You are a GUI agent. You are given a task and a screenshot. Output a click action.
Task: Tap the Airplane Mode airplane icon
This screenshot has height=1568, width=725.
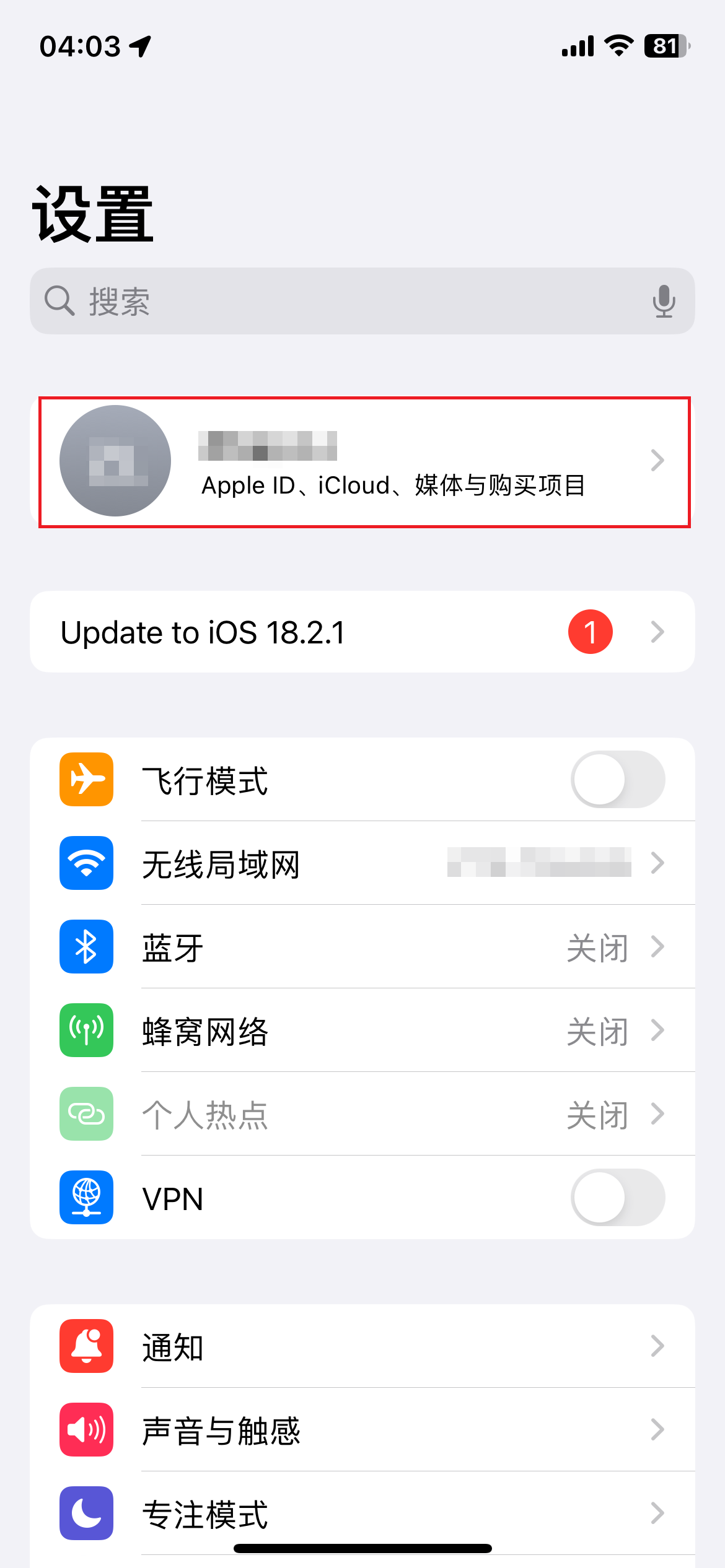click(86, 780)
